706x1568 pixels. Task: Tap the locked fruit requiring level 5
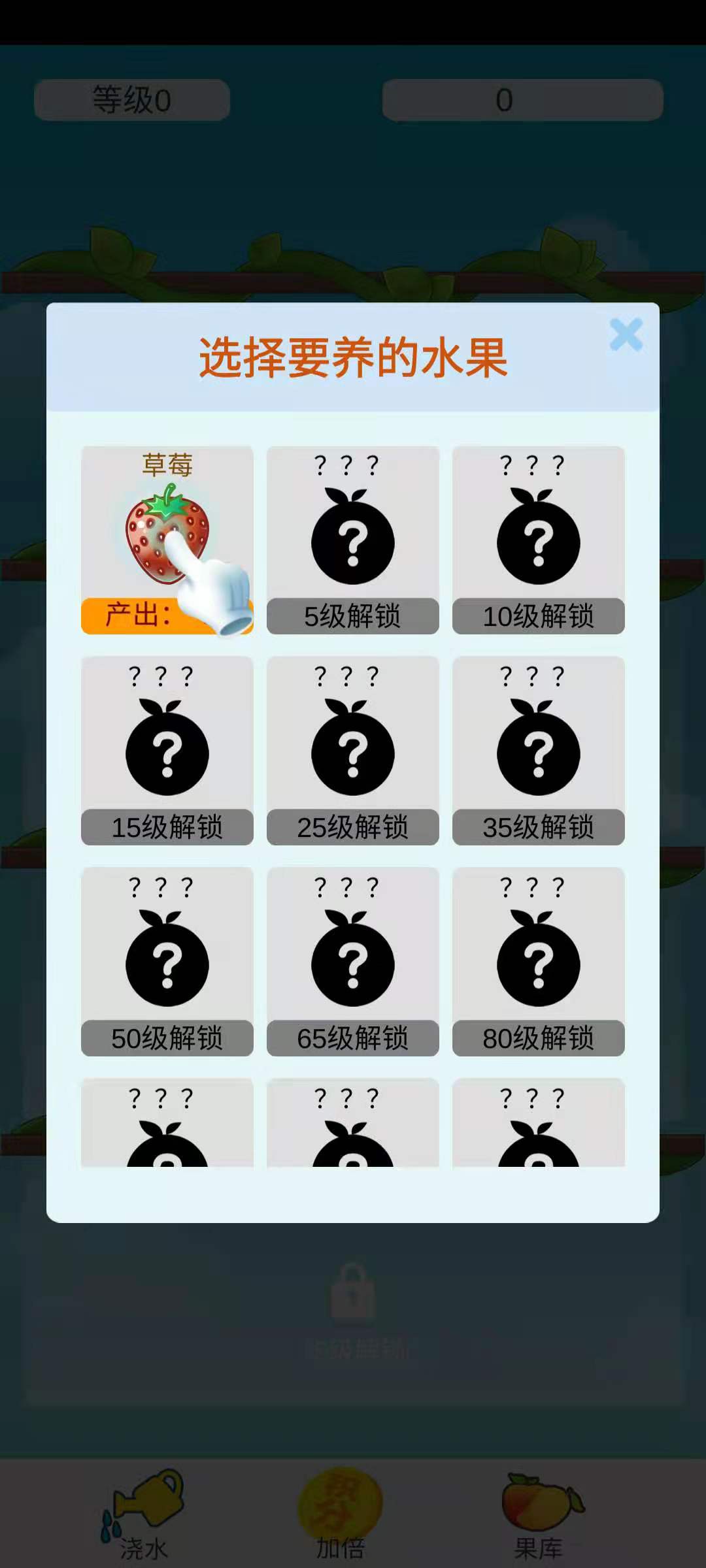[x=352, y=536]
